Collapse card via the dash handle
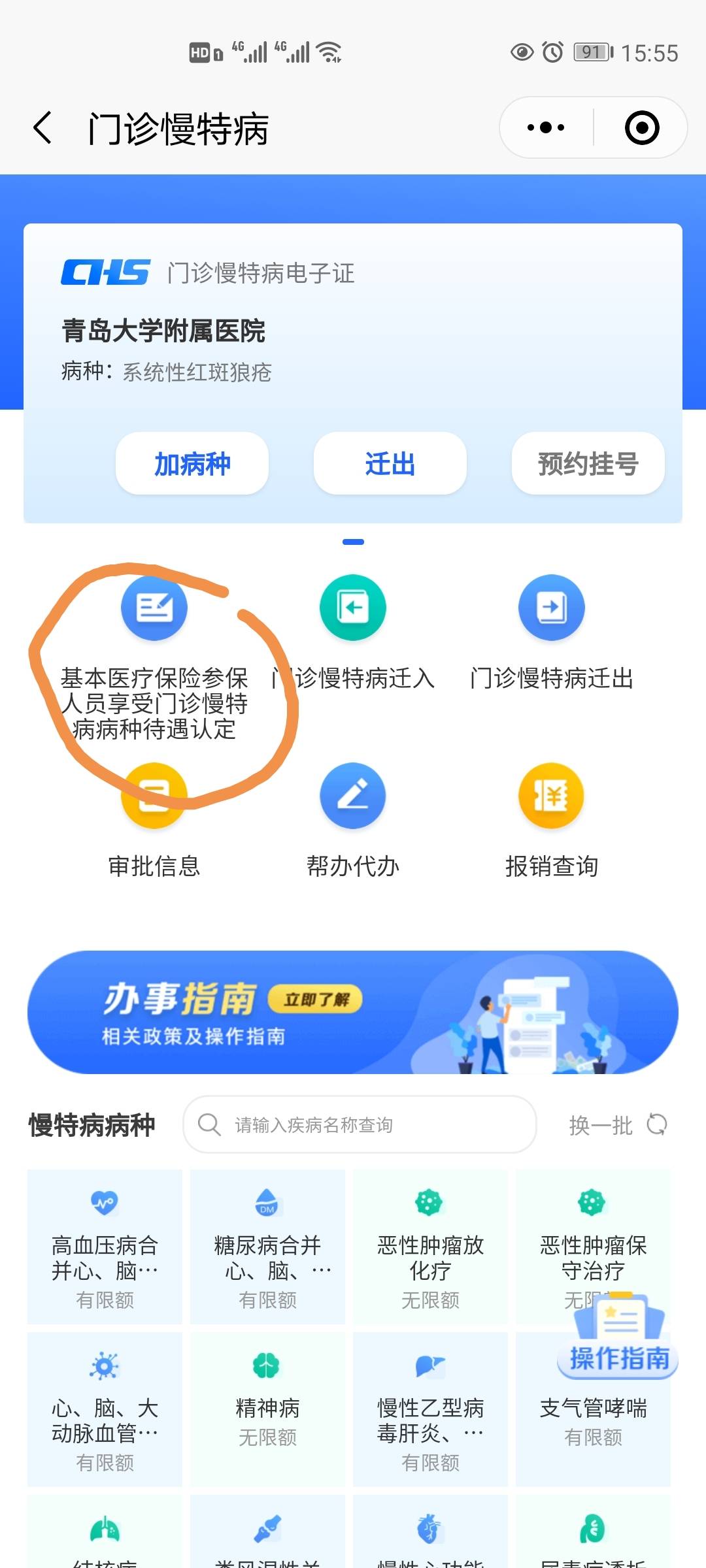Screen dimensions: 706x1568 (353, 542)
